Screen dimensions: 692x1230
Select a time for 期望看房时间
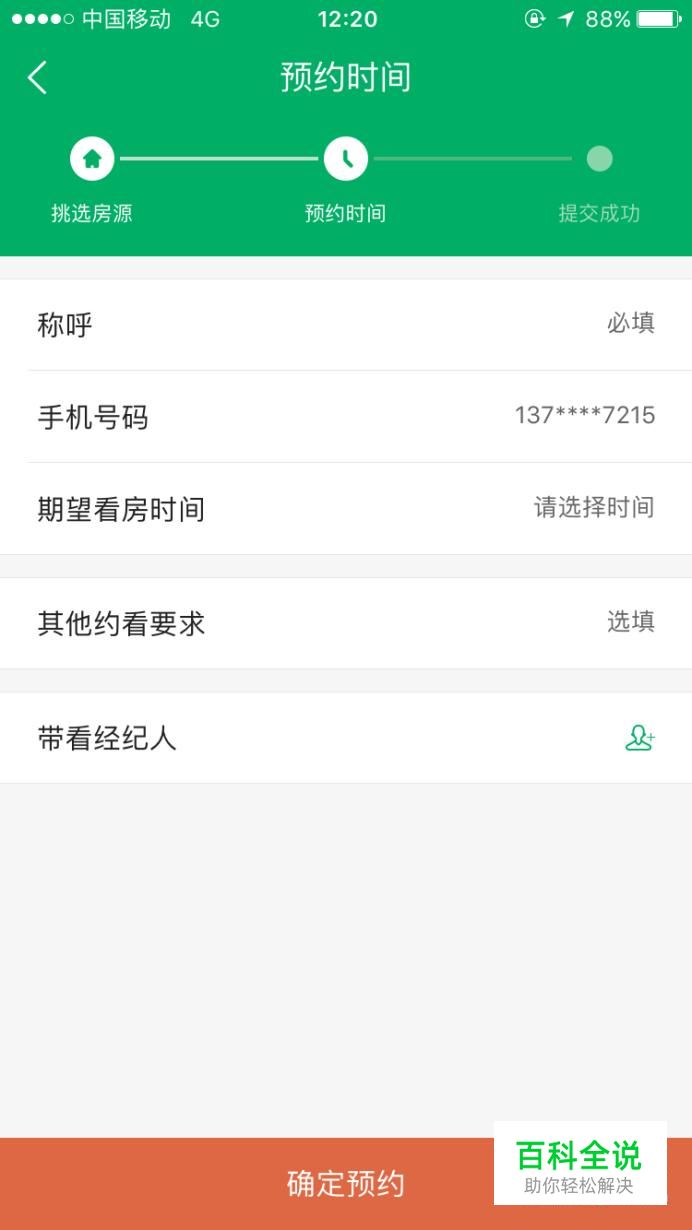[346, 508]
